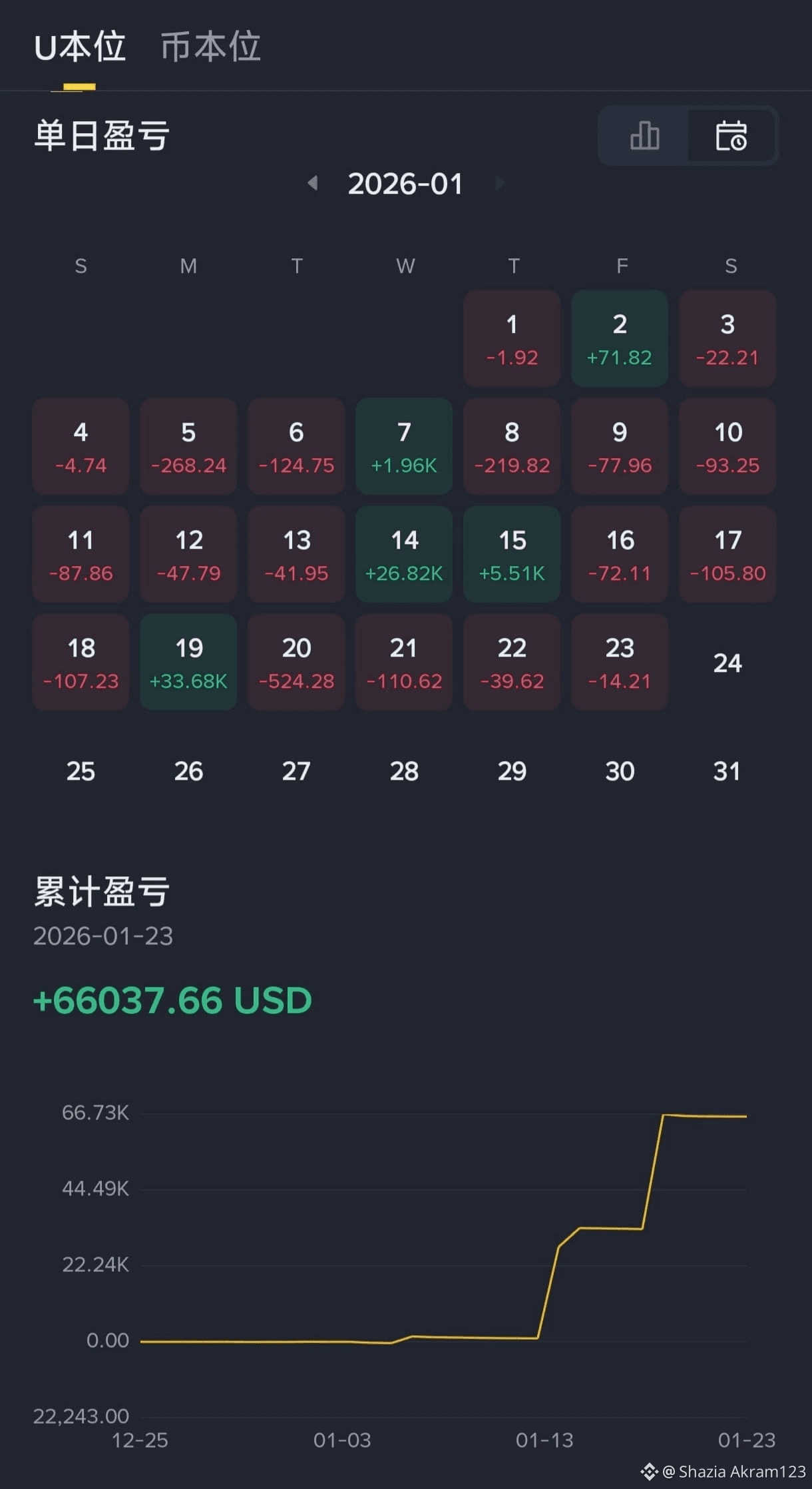Select January 15 with +5.51K gain

pyautogui.click(x=511, y=554)
